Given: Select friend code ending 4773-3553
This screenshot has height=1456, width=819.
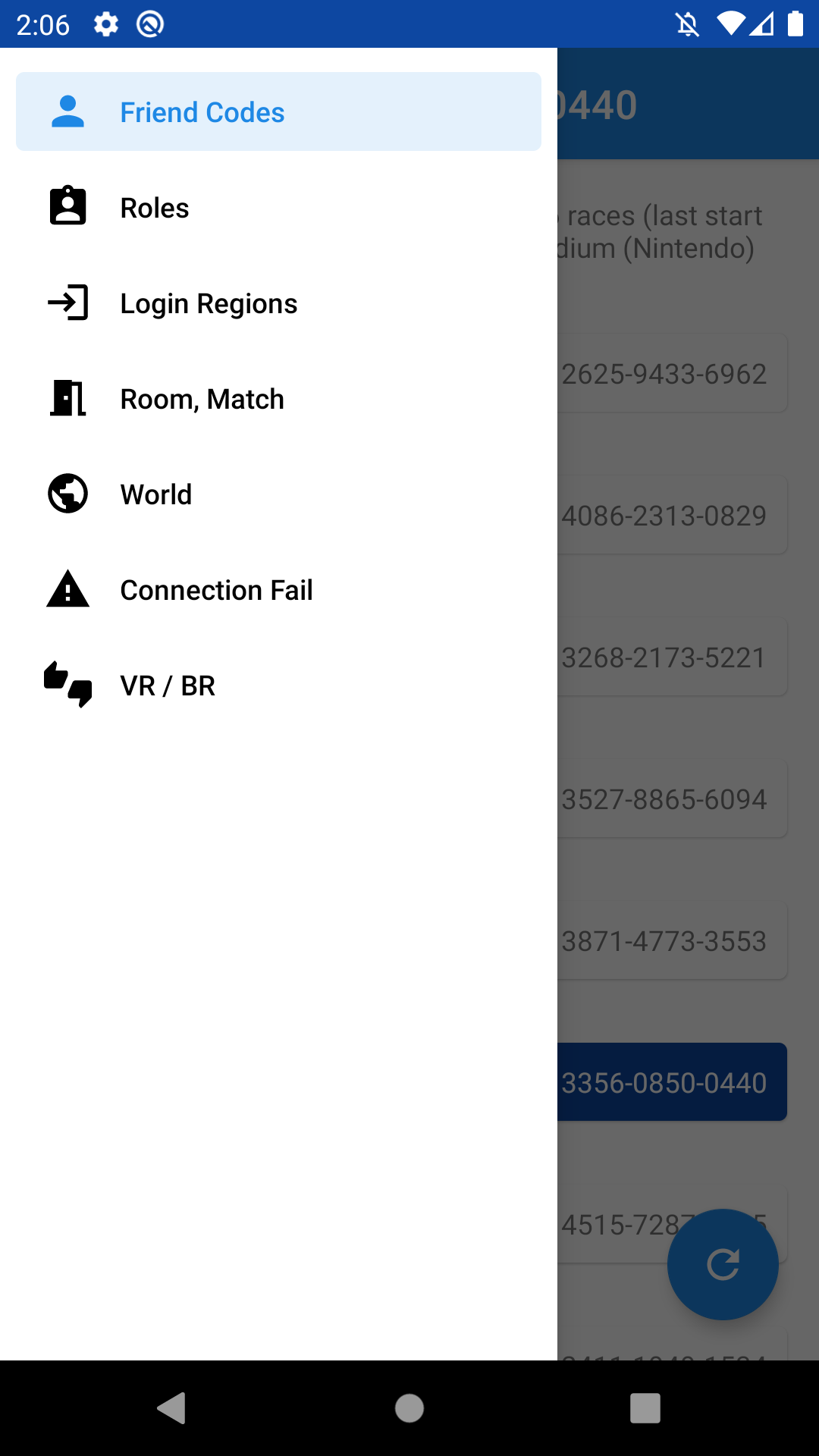Looking at the screenshot, I should pyautogui.click(x=672, y=940).
